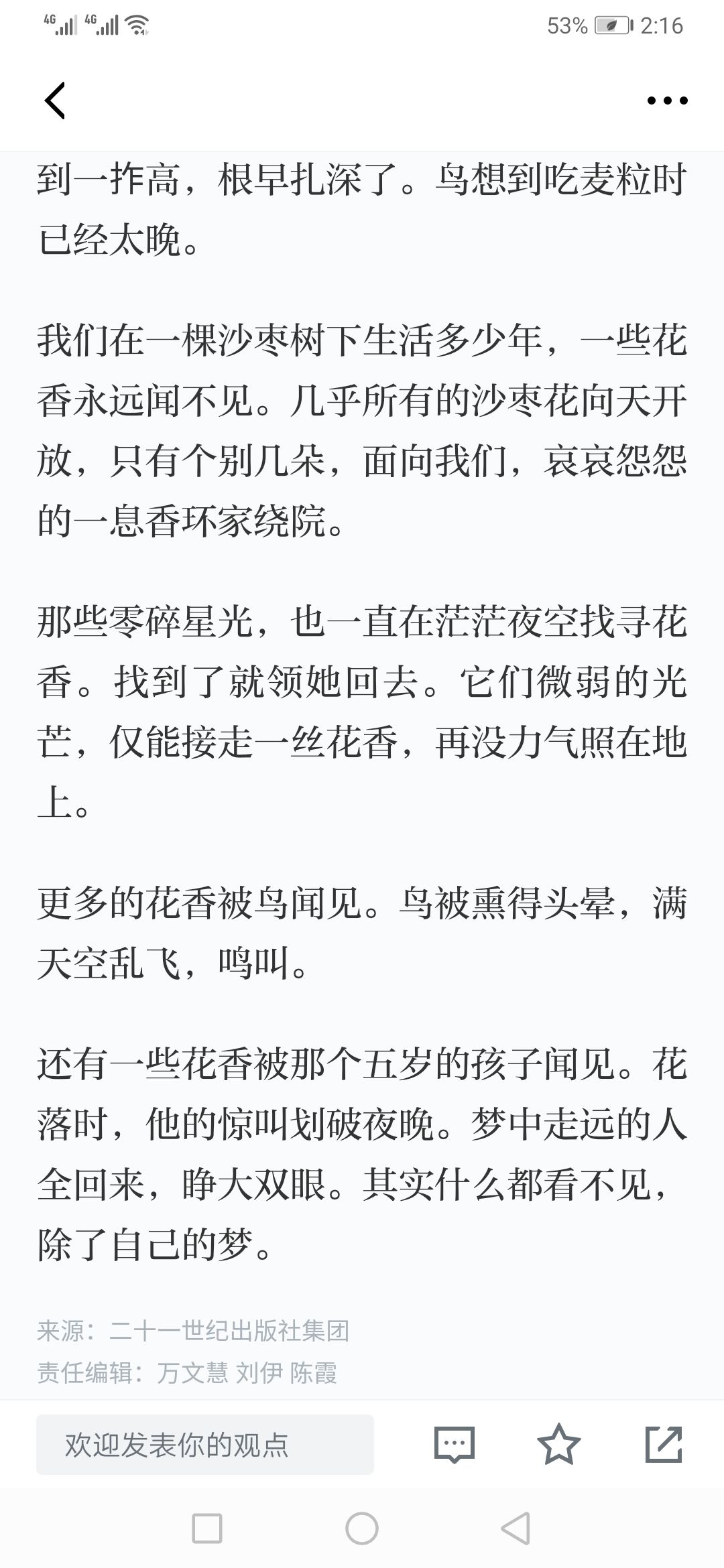Image resolution: width=724 pixels, height=1568 pixels.
Task: Tap the 欢迎发表你的观点 comment box
Action: tap(205, 1445)
